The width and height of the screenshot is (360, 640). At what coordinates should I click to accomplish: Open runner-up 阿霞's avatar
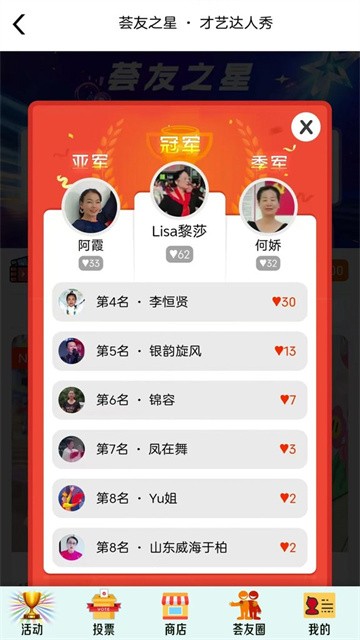[91, 206]
